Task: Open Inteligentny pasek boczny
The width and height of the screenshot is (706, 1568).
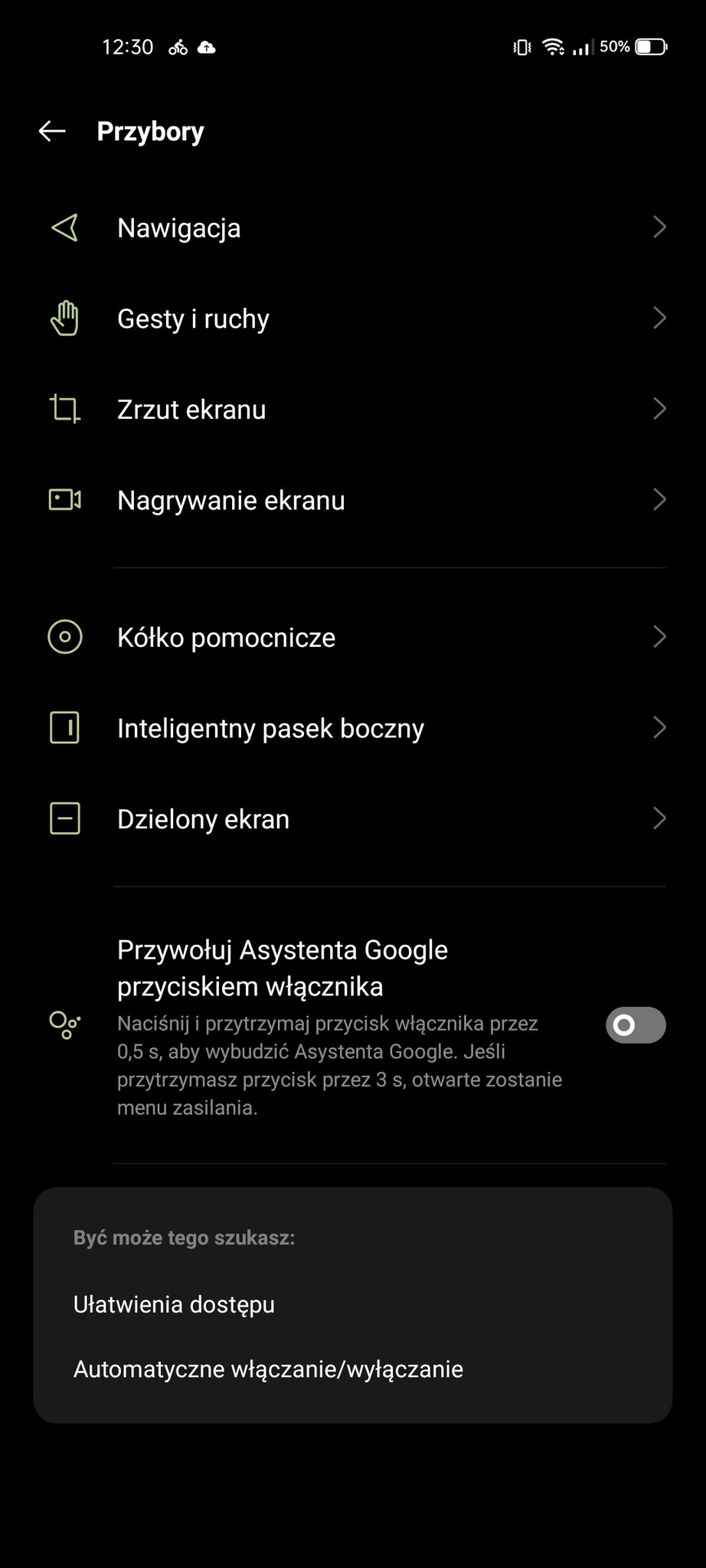Action: click(352, 728)
